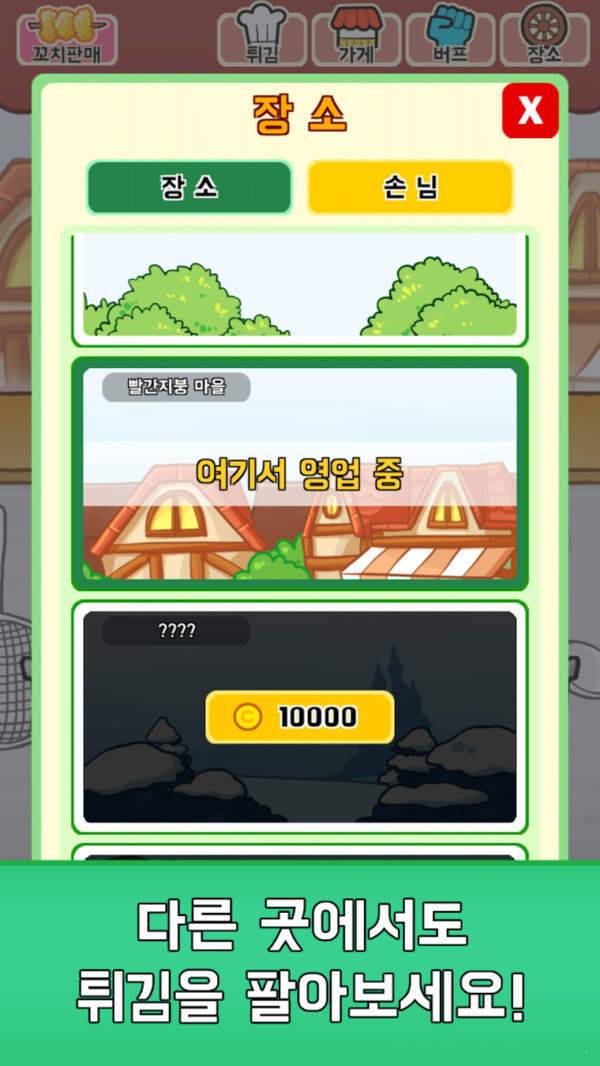Open the 튀김 menu
The image size is (600, 1066).
click(260, 36)
